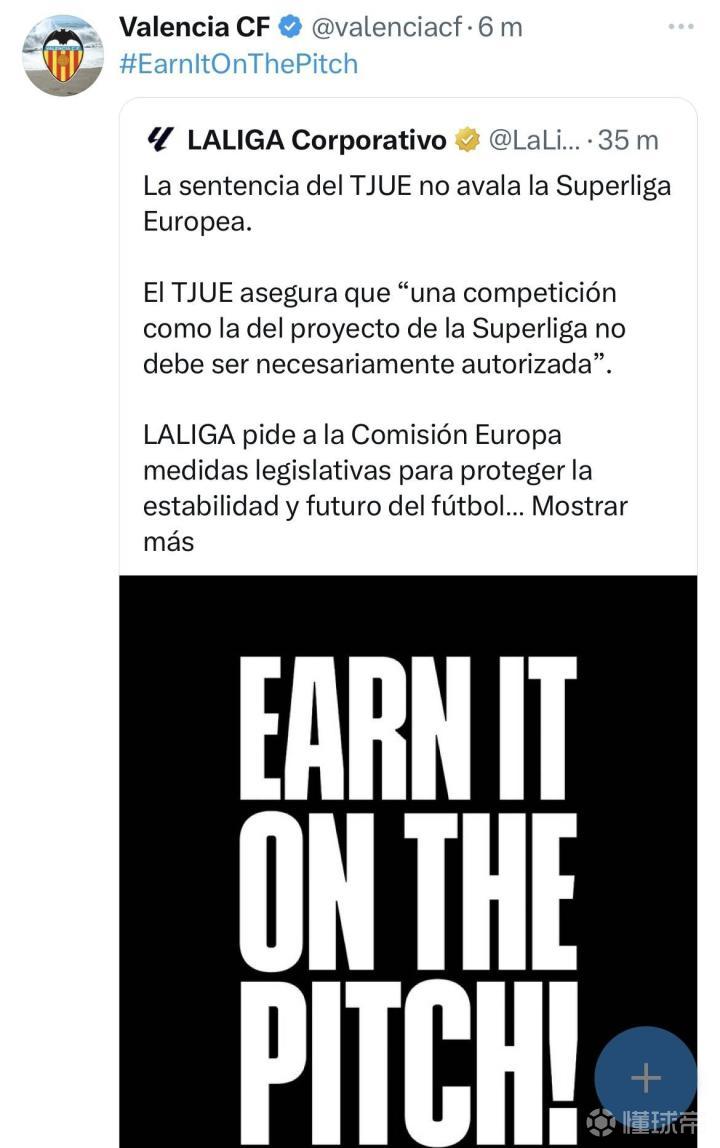Expand the tweet with Mostrar más
Image resolution: width=720 pixels, height=1148 pixels.
pos(579,506)
